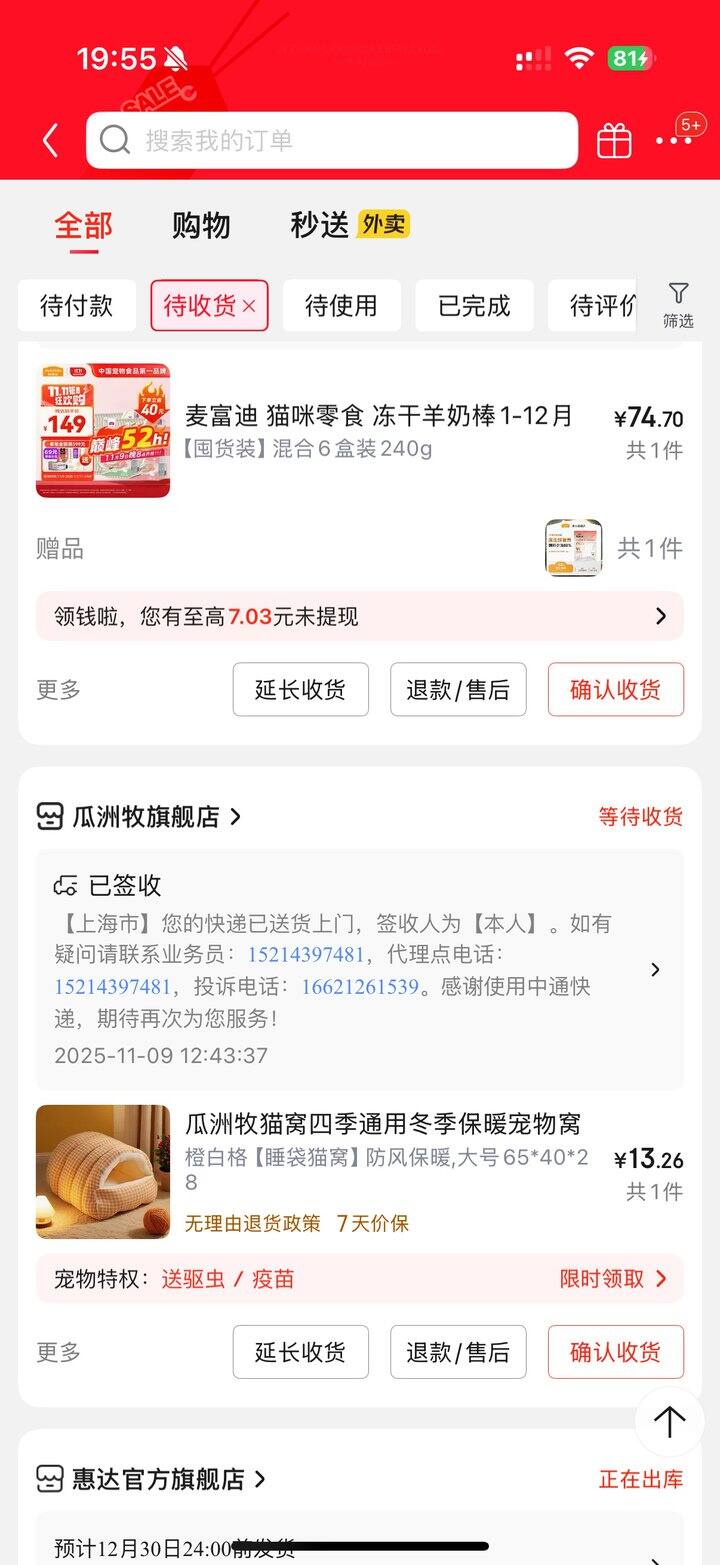Open the 筛选 filter options
This screenshot has width=720, height=1565.
coord(678,305)
